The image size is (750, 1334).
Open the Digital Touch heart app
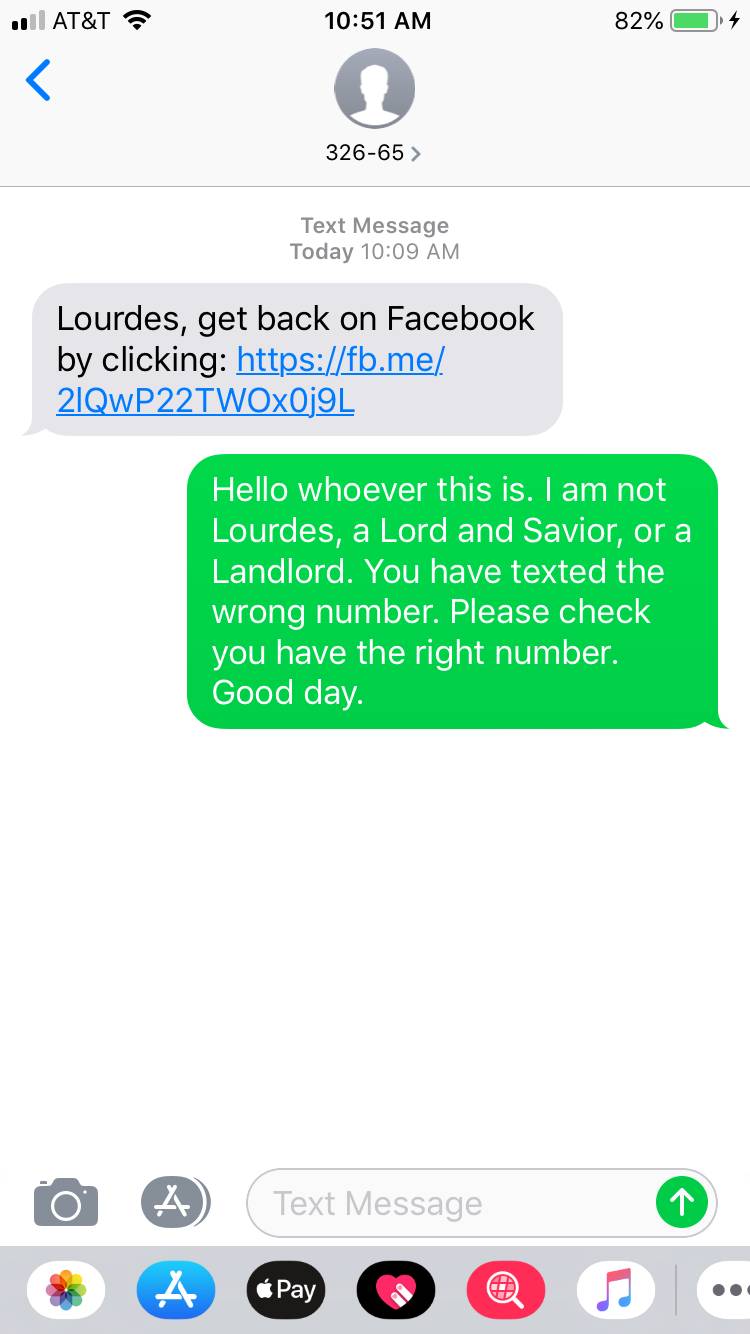(395, 1289)
